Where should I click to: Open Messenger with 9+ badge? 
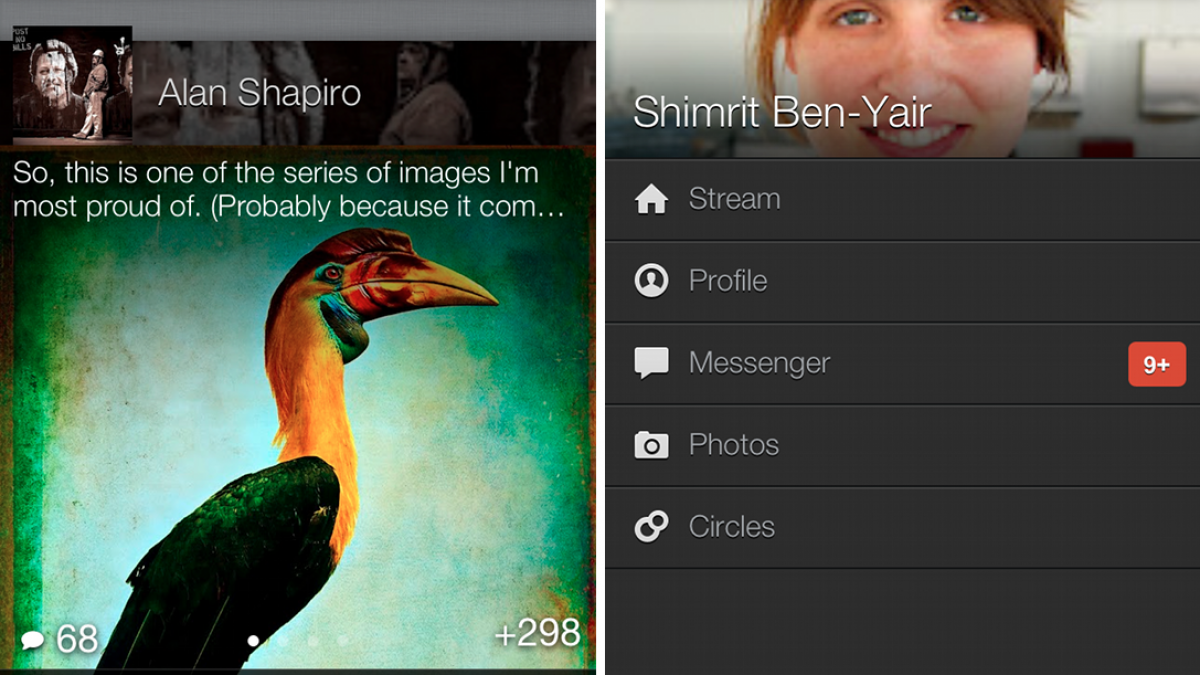(x=760, y=363)
